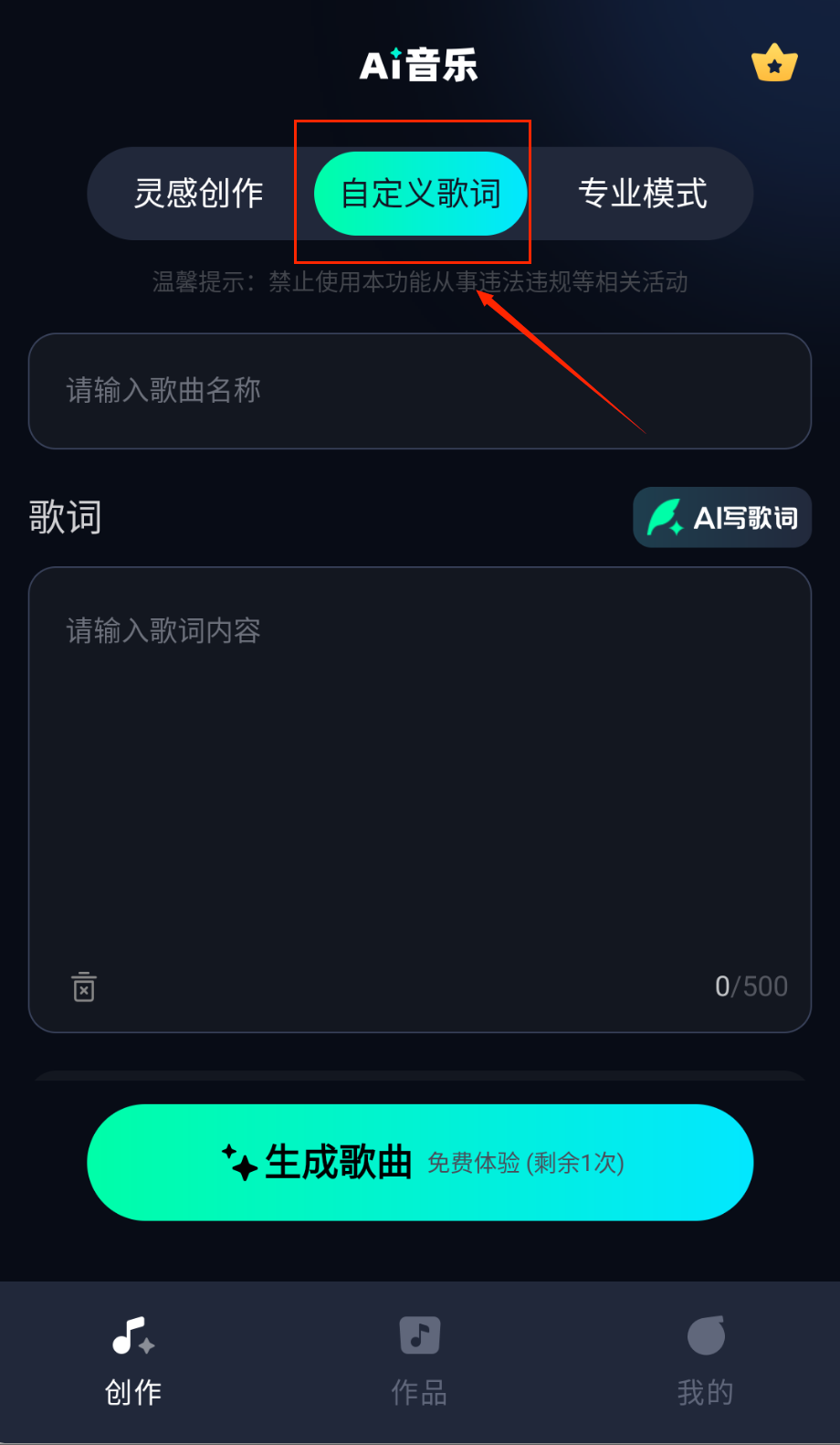Focus the lyrics content text box

(420, 776)
